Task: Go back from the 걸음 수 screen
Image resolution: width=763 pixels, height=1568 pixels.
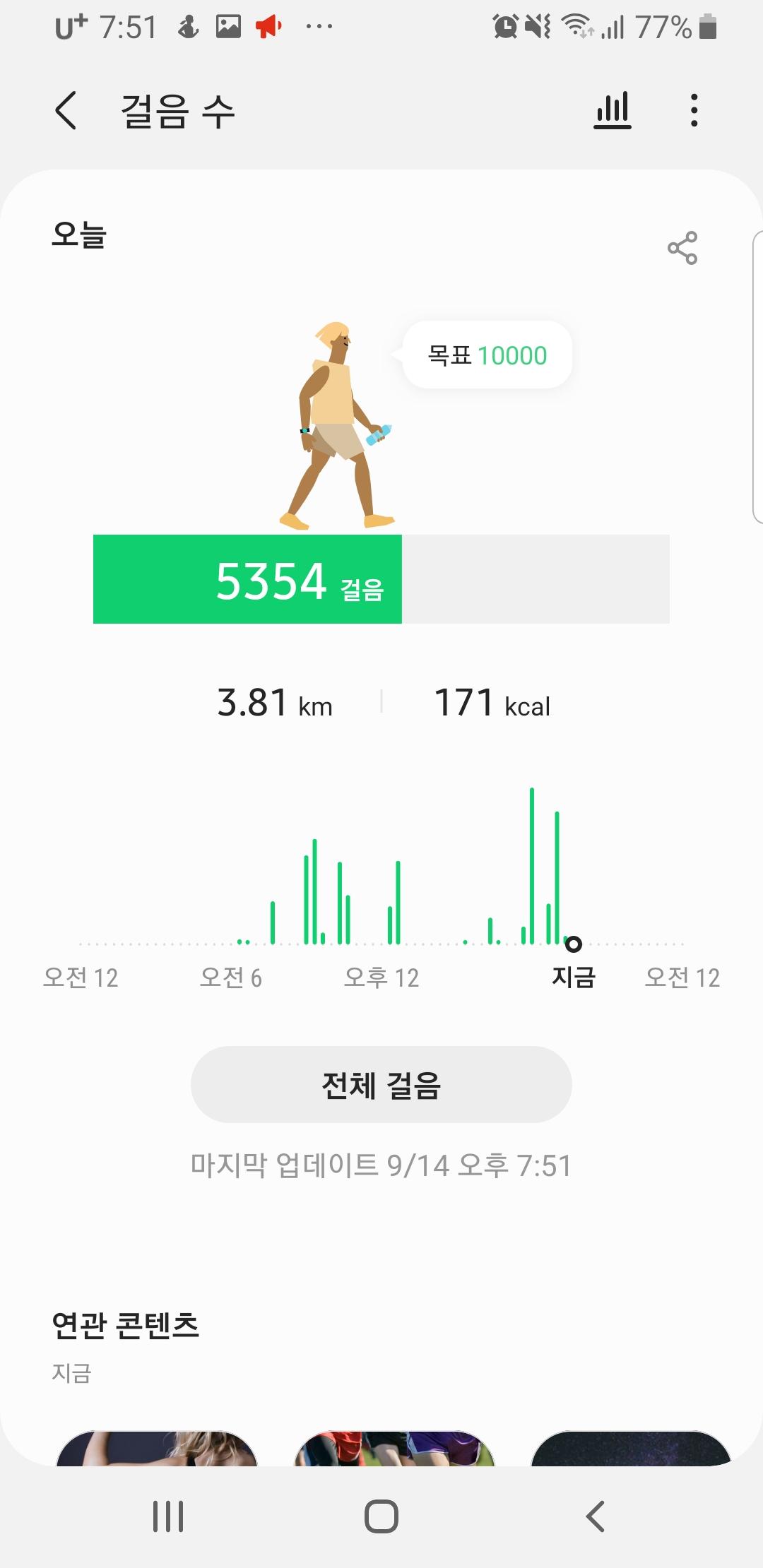Action: 66,111
